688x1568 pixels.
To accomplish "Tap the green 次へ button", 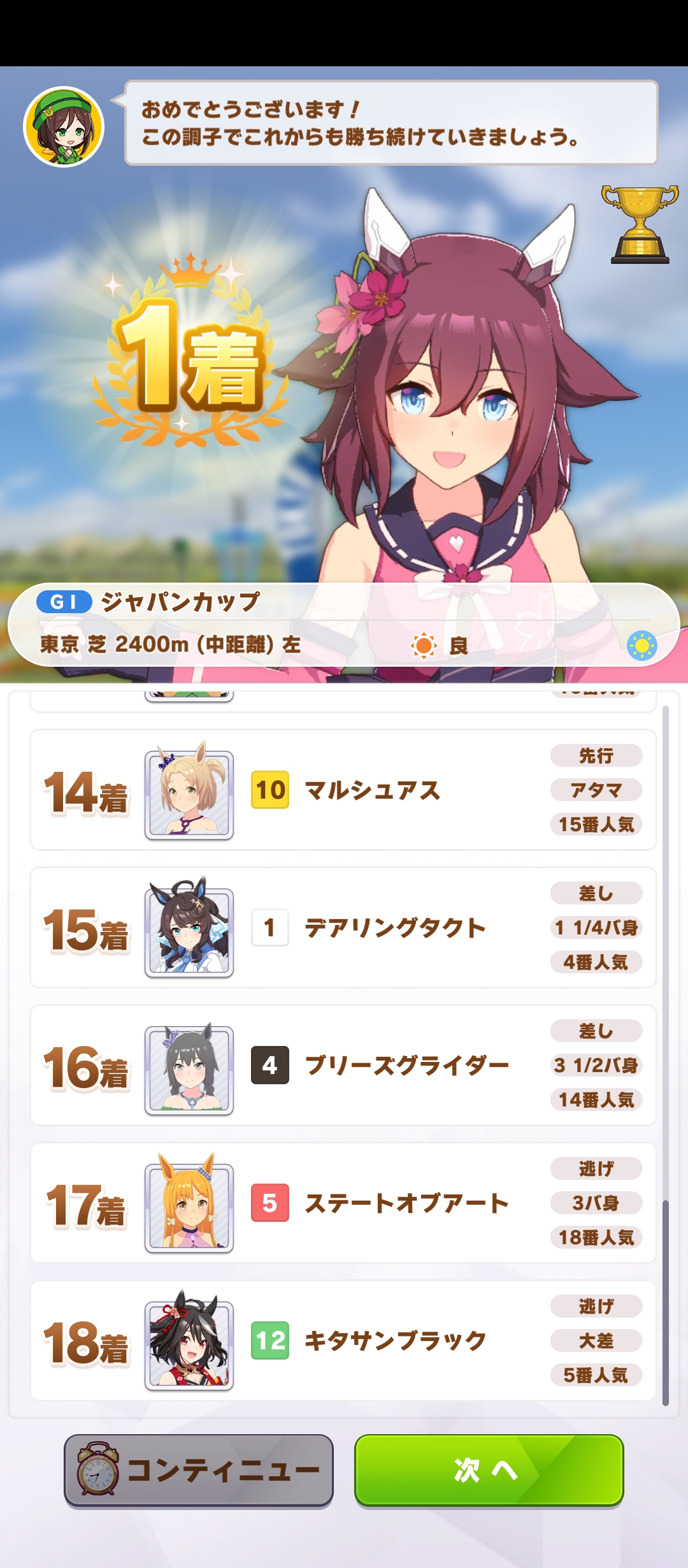I will coord(489,1470).
